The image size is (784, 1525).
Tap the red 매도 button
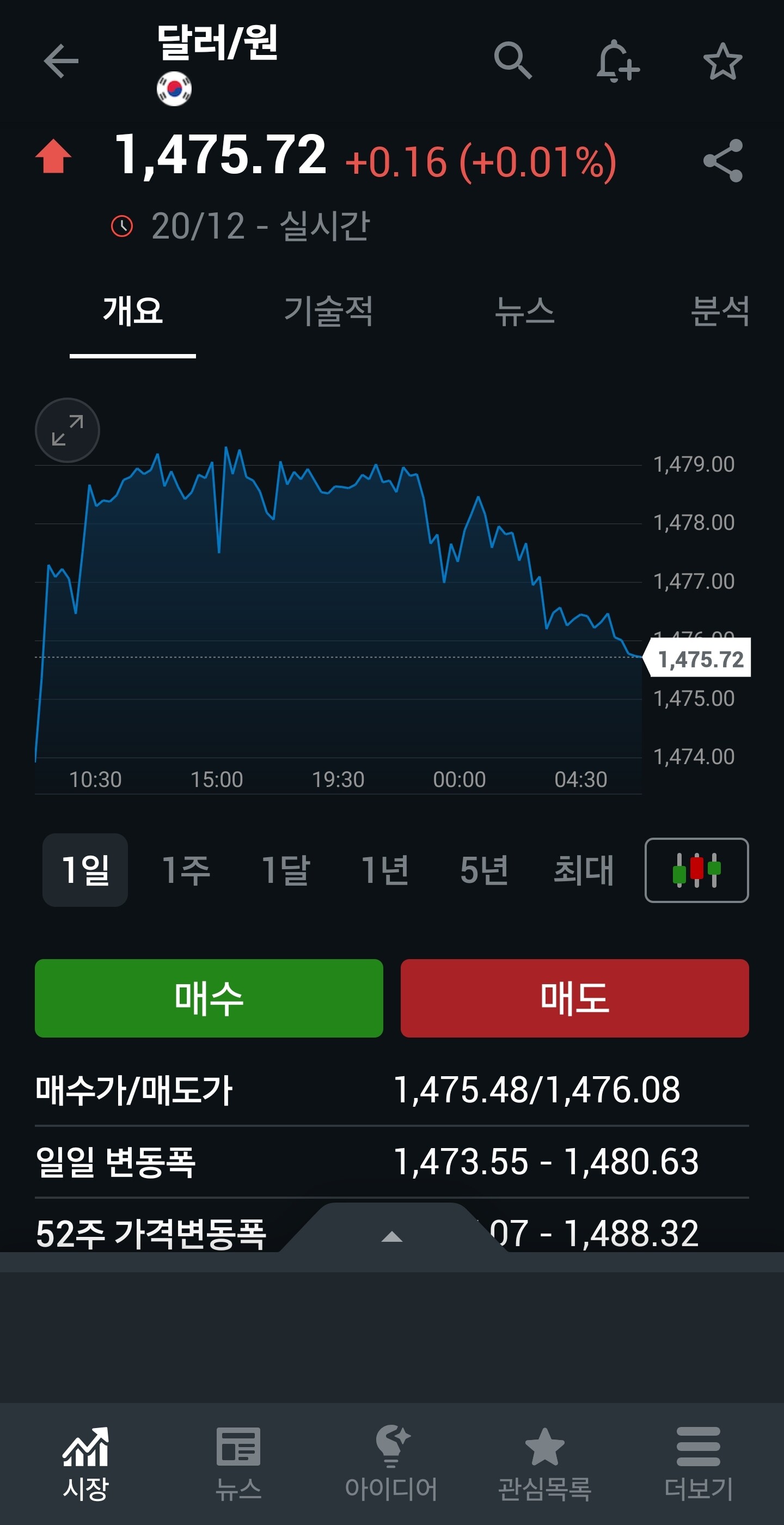(x=574, y=998)
